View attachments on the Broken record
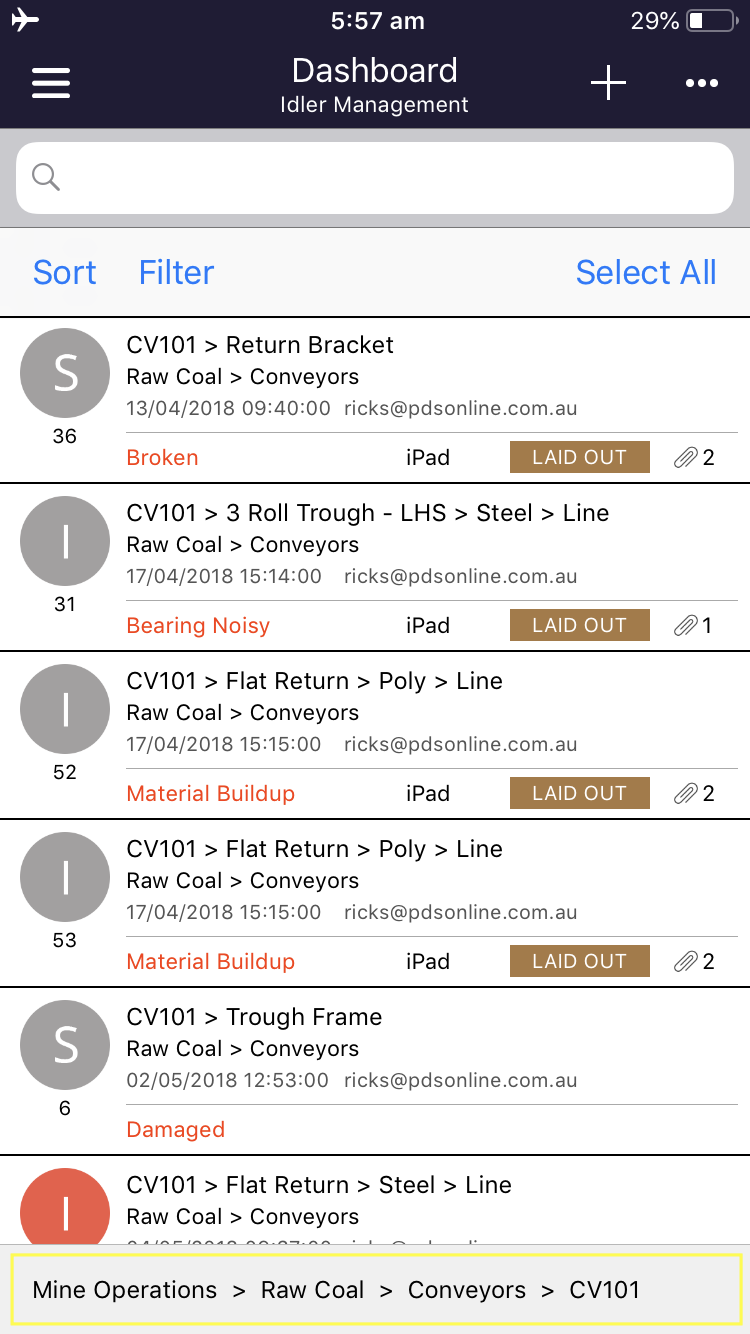The image size is (750, 1334). coord(694,458)
